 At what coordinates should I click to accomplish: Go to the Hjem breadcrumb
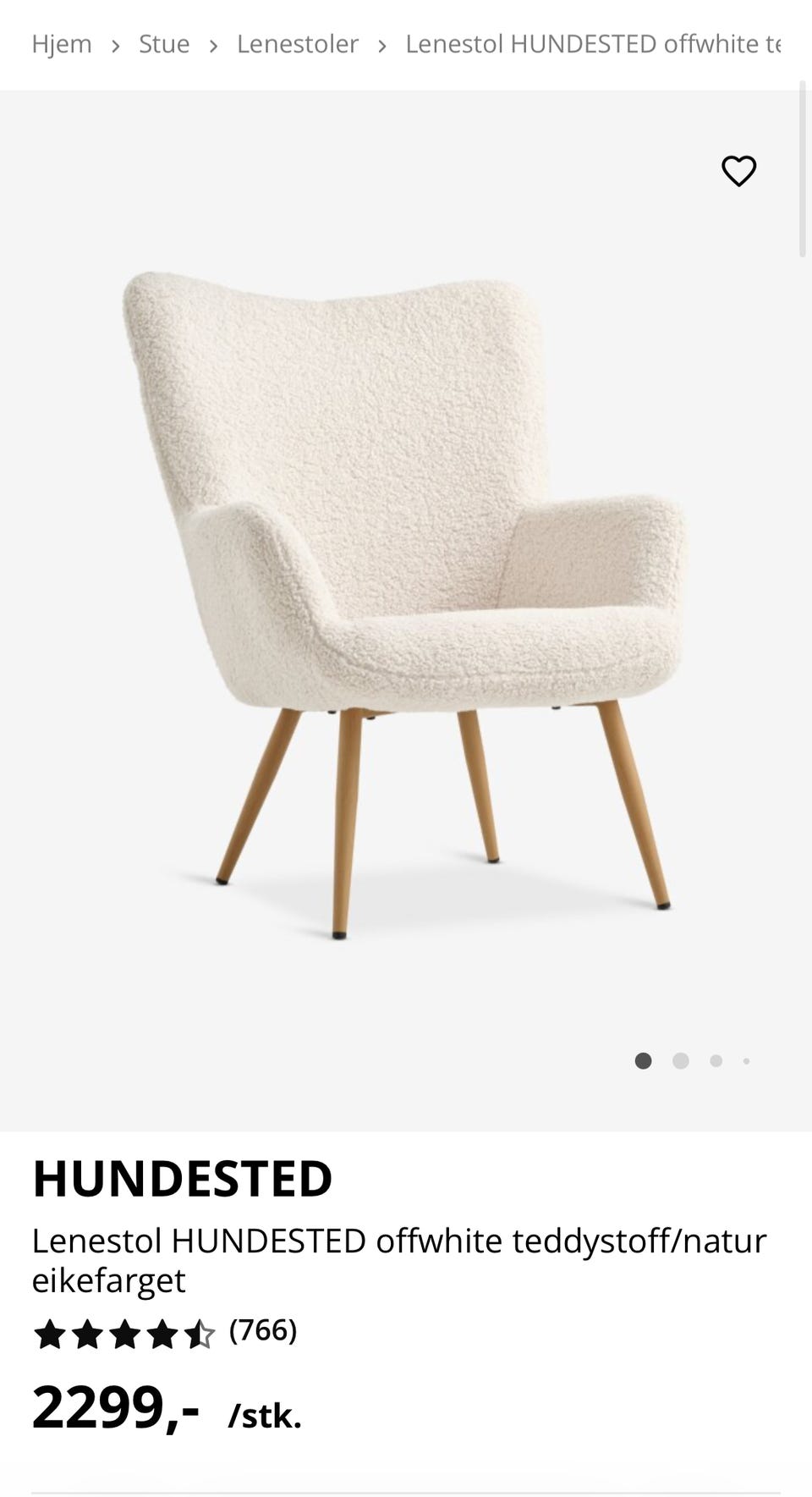point(62,44)
